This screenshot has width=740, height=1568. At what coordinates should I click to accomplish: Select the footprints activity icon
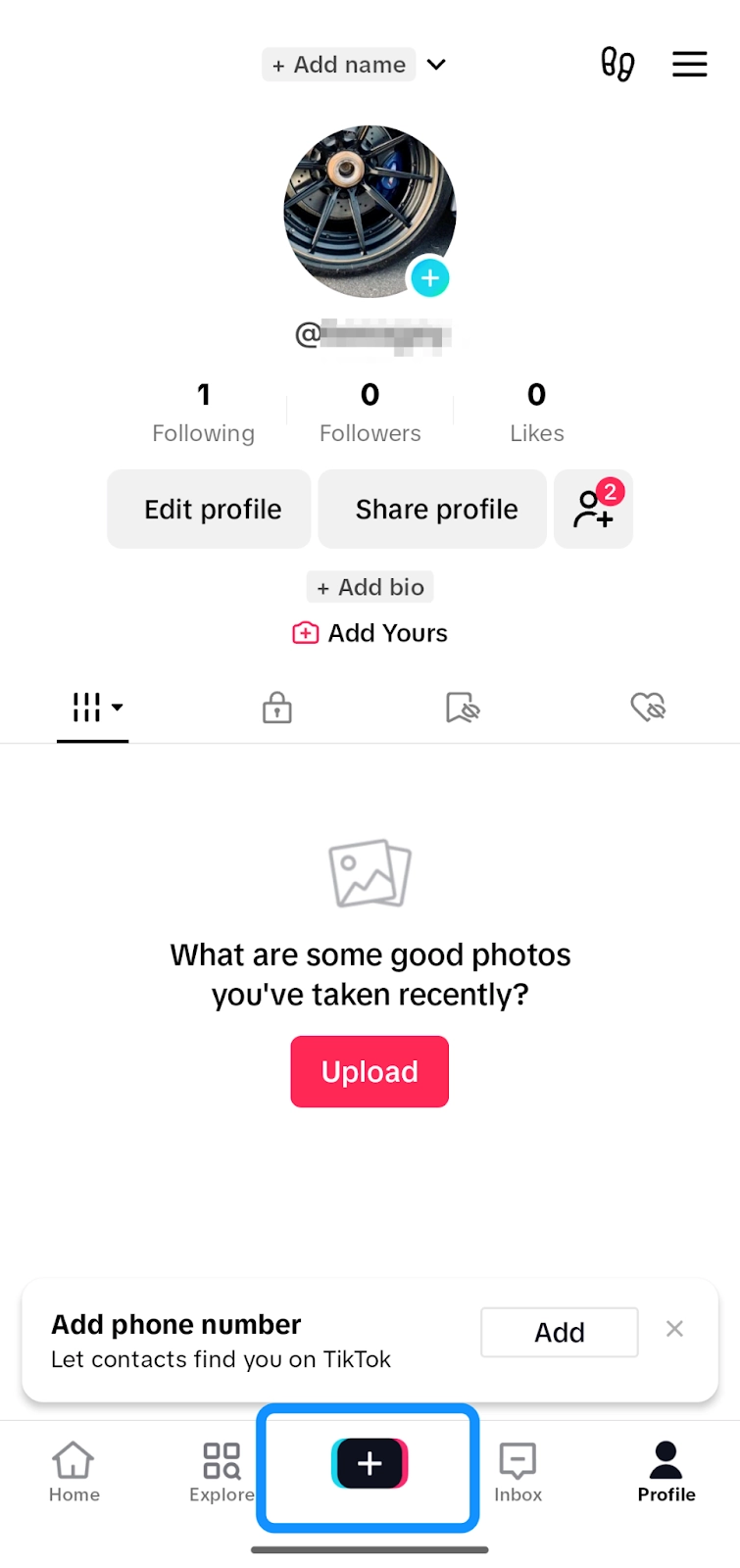[x=617, y=63]
